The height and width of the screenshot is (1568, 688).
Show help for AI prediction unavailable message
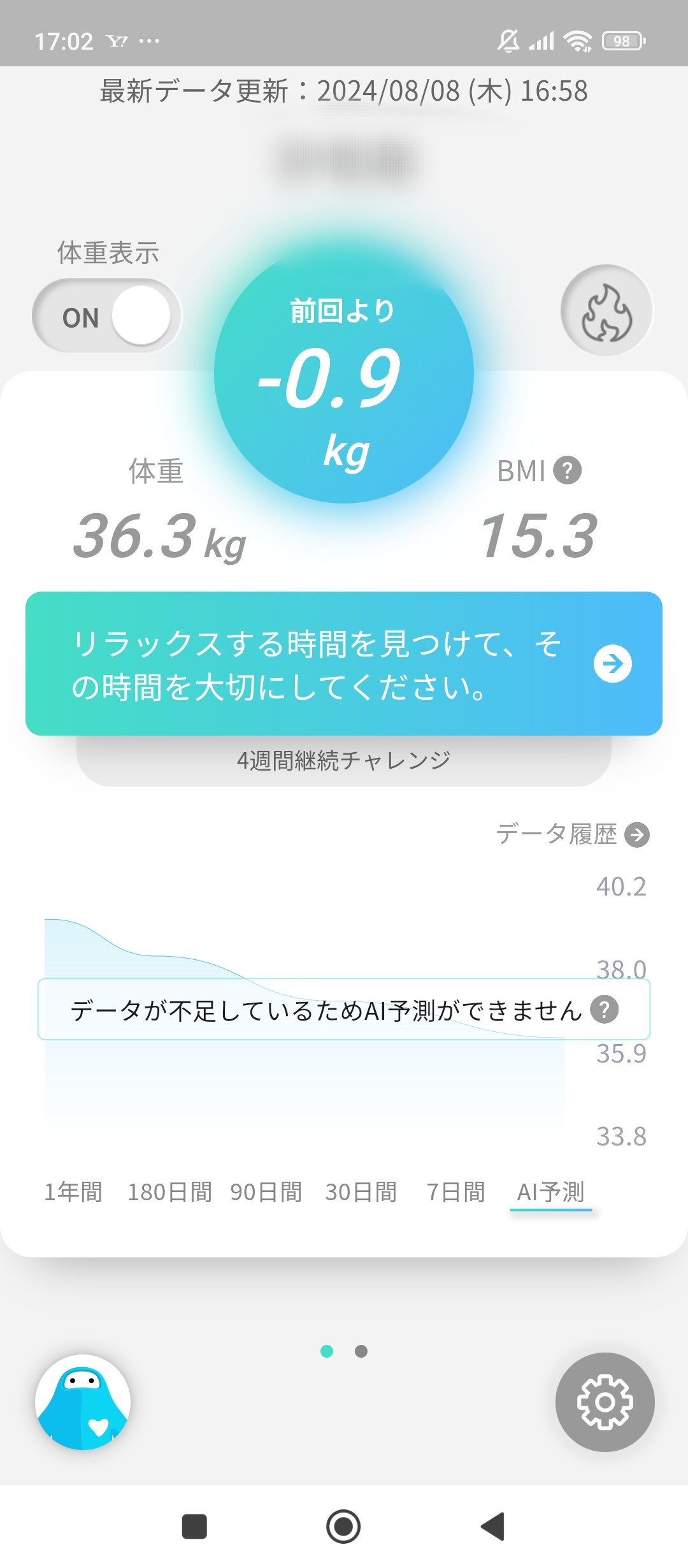(604, 1010)
